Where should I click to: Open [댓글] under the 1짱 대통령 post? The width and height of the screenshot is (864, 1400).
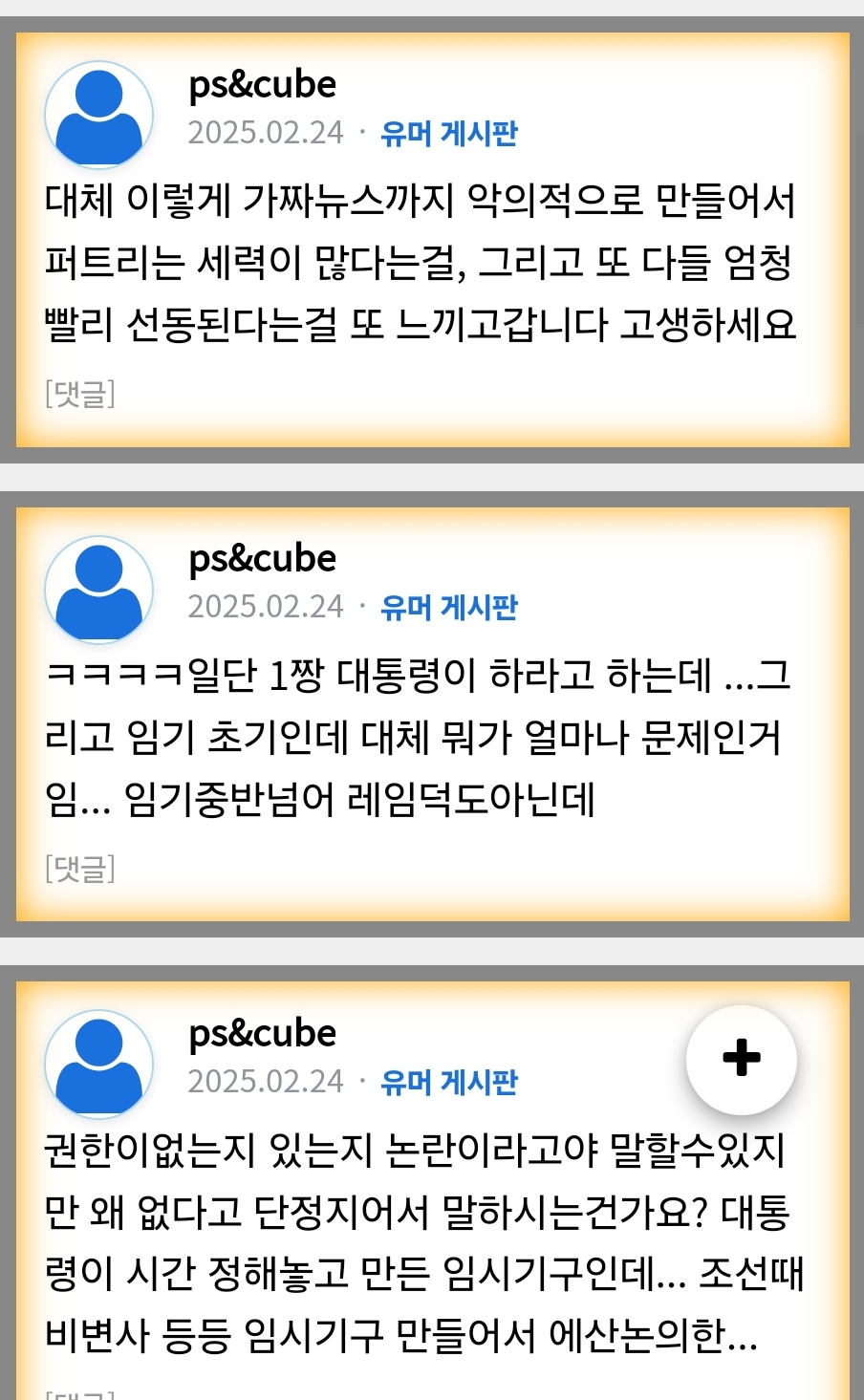80,868
